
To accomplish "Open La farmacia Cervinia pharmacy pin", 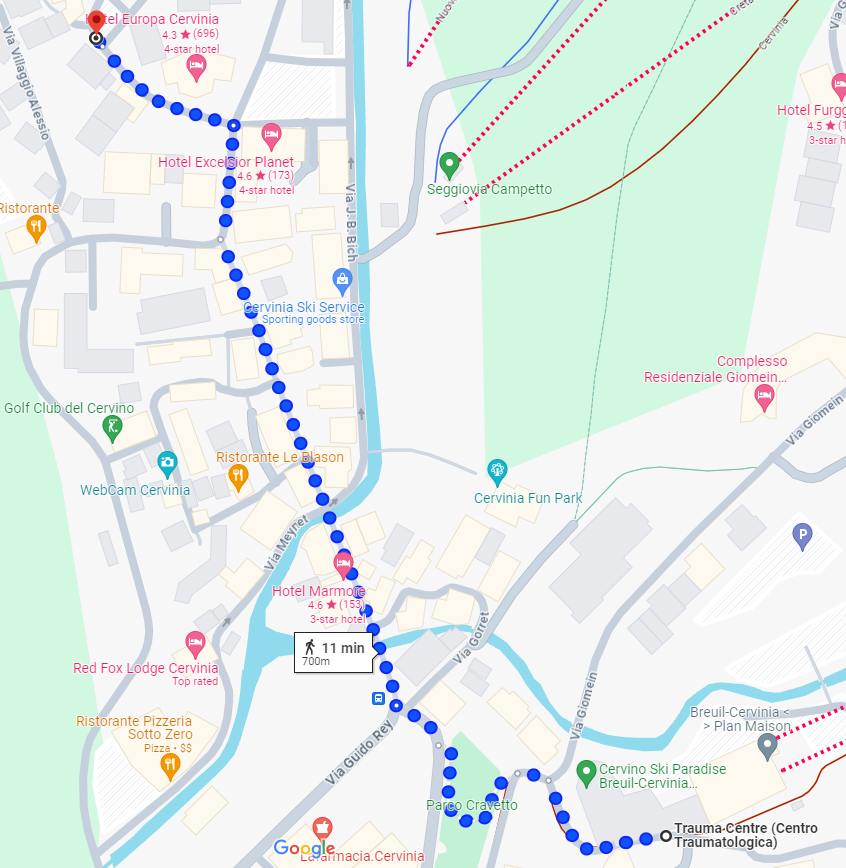I will [x=322, y=830].
